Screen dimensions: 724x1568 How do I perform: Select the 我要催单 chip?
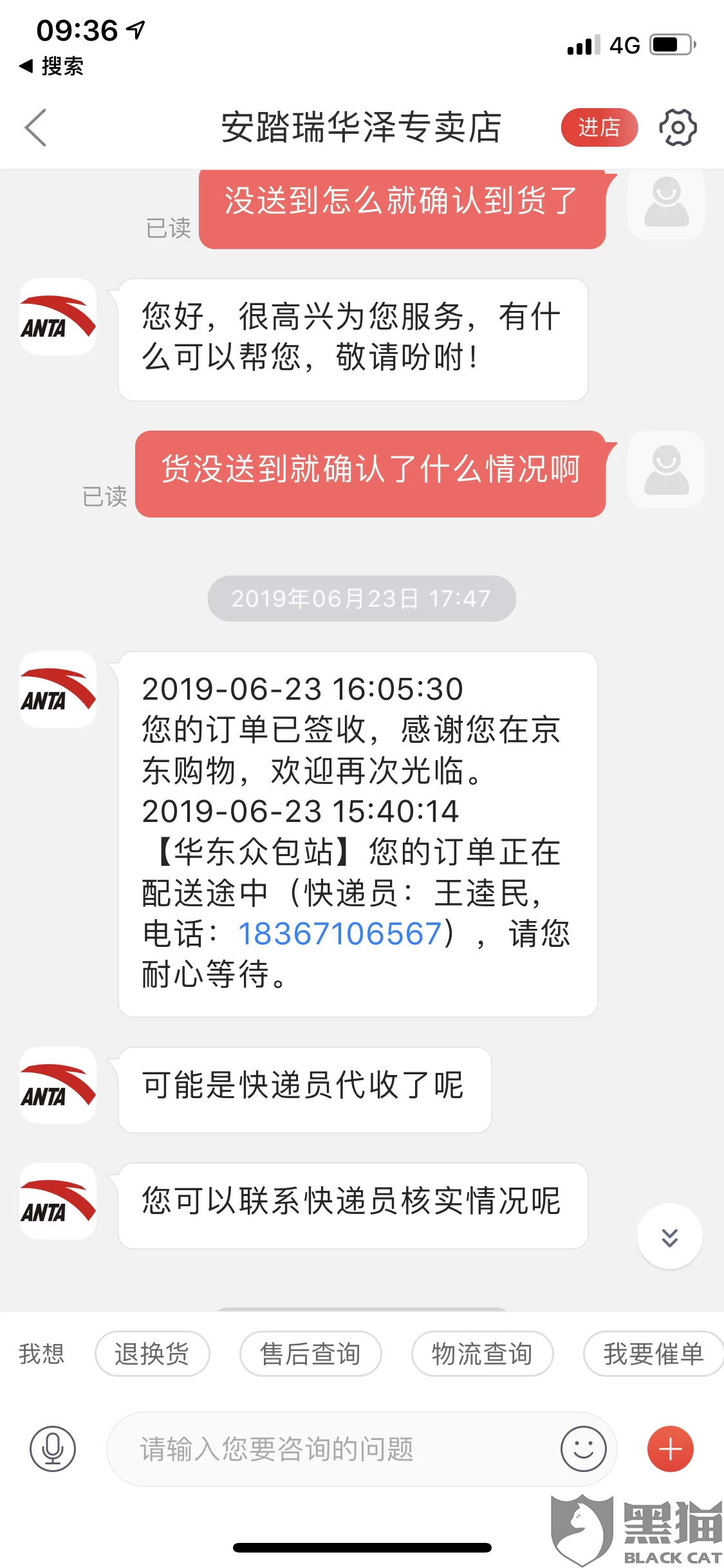(x=653, y=1354)
